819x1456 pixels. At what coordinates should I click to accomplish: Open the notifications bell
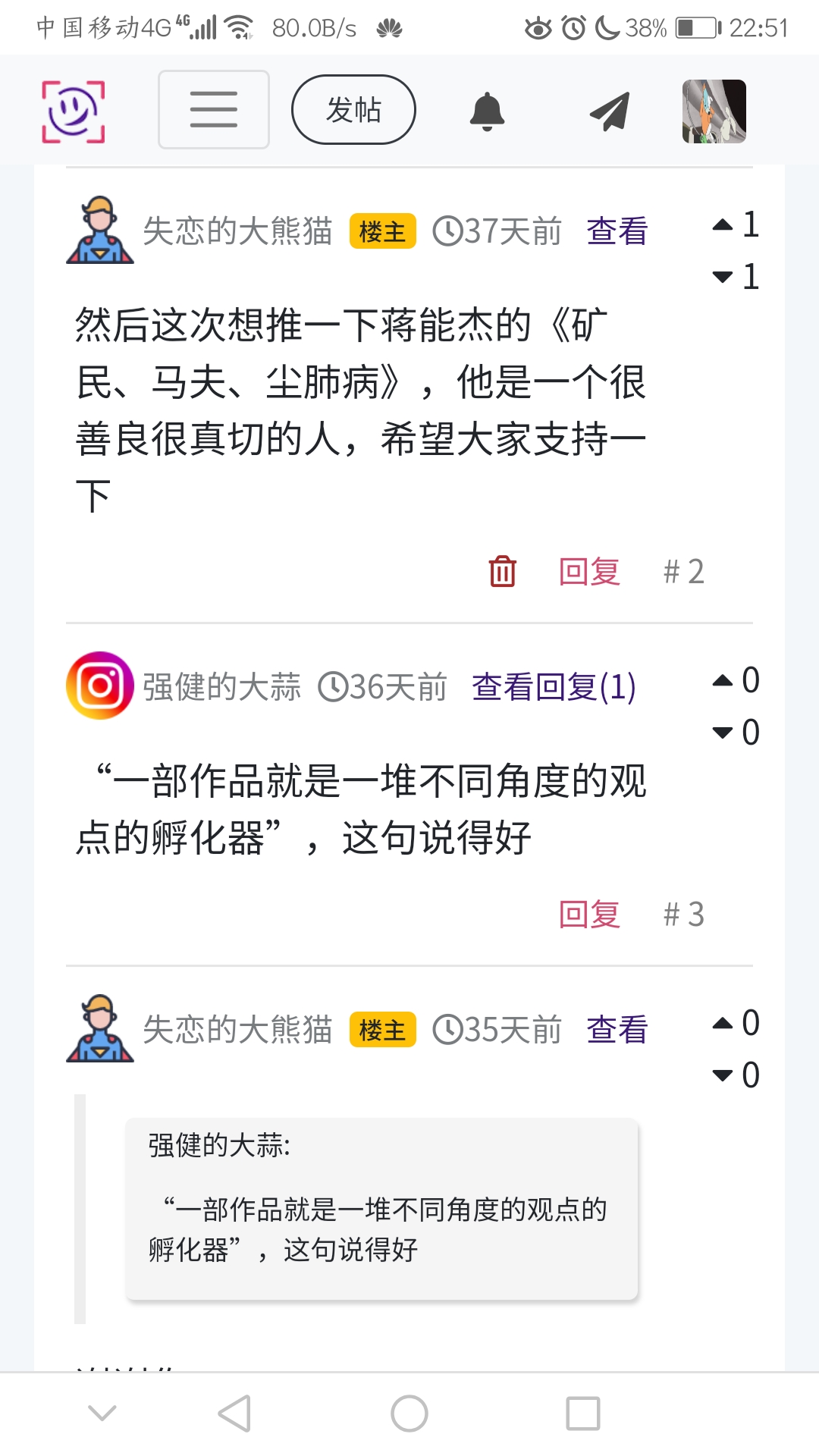click(487, 111)
